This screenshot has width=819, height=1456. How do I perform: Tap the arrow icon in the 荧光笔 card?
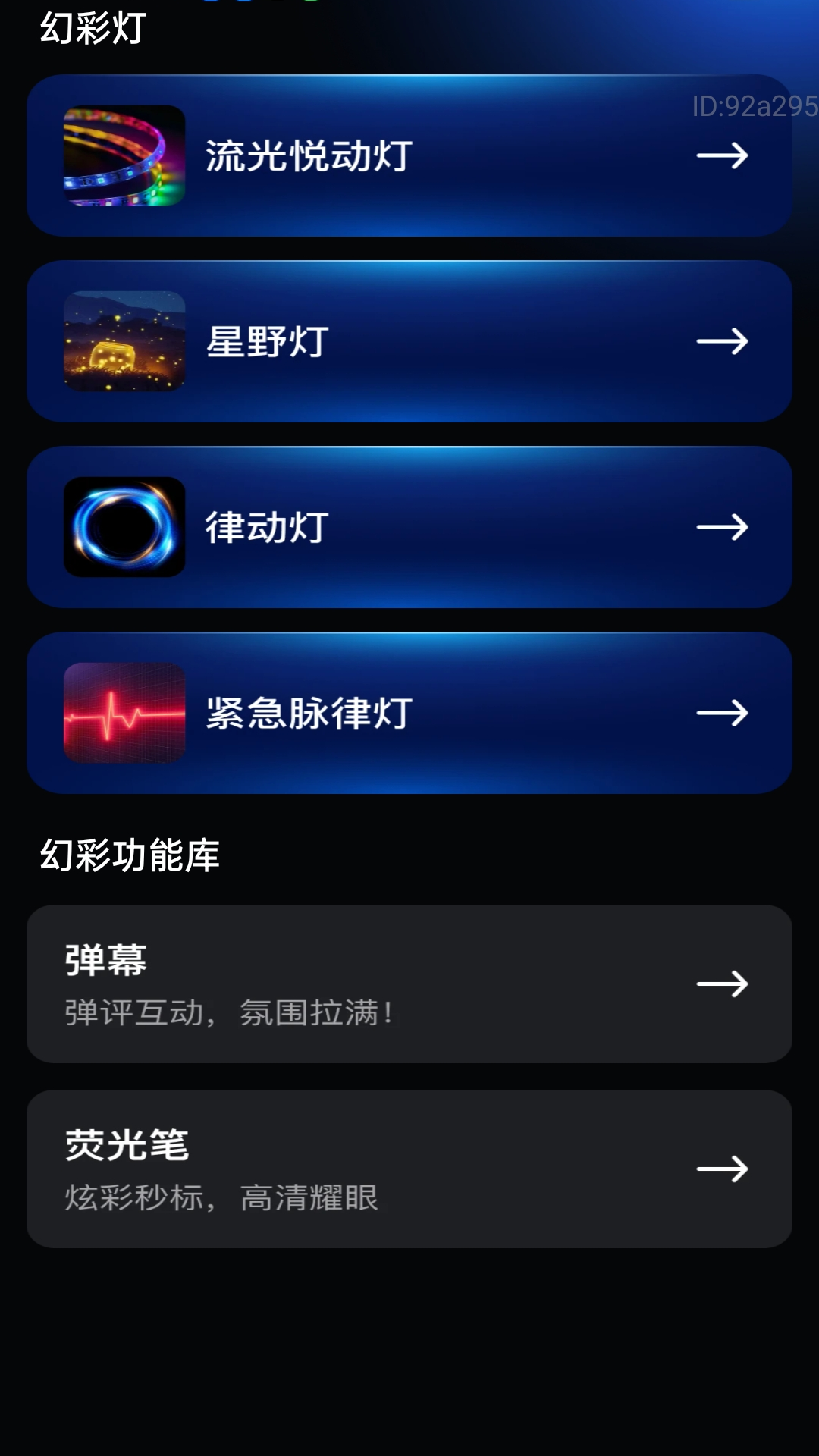click(x=720, y=1168)
